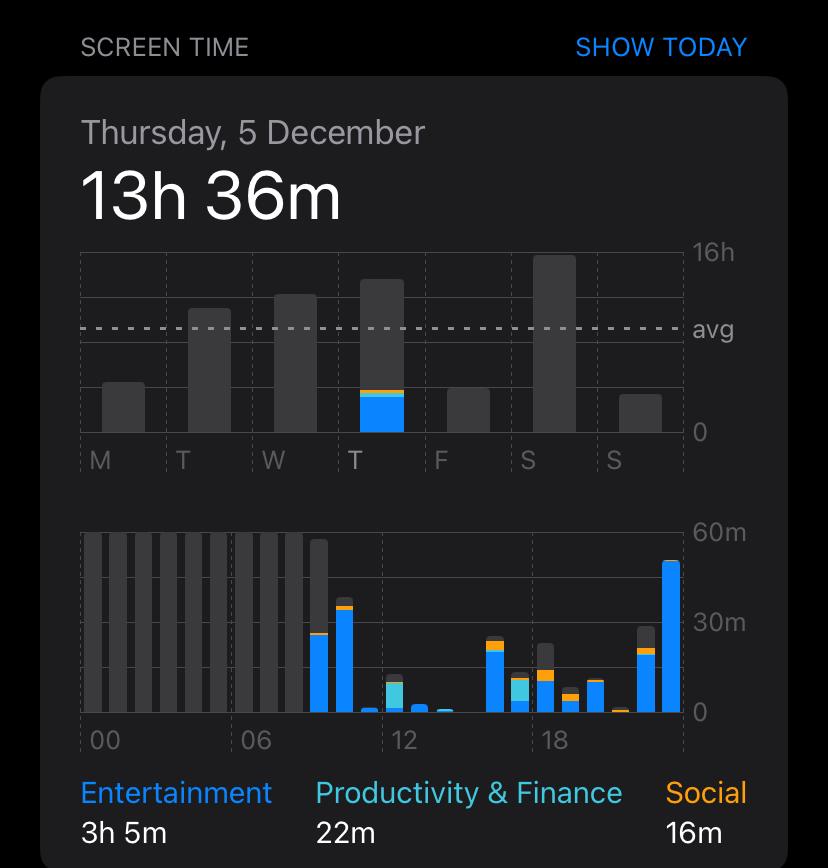Image resolution: width=828 pixels, height=868 pixels.
Task: Tap the Thursday, 5 December heading
Action: click(x=253, y=132)
